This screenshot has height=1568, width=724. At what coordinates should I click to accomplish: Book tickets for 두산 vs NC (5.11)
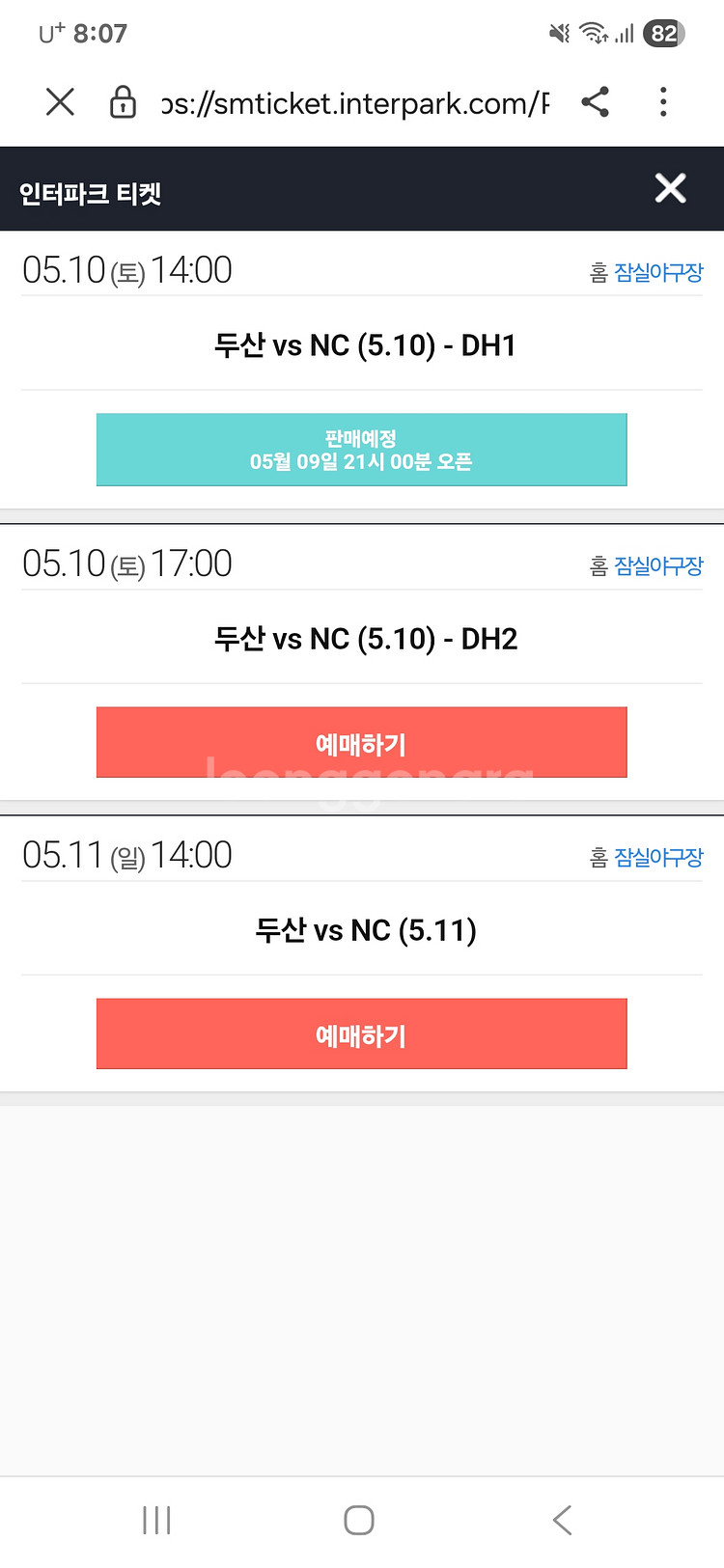pos(361,1033)
